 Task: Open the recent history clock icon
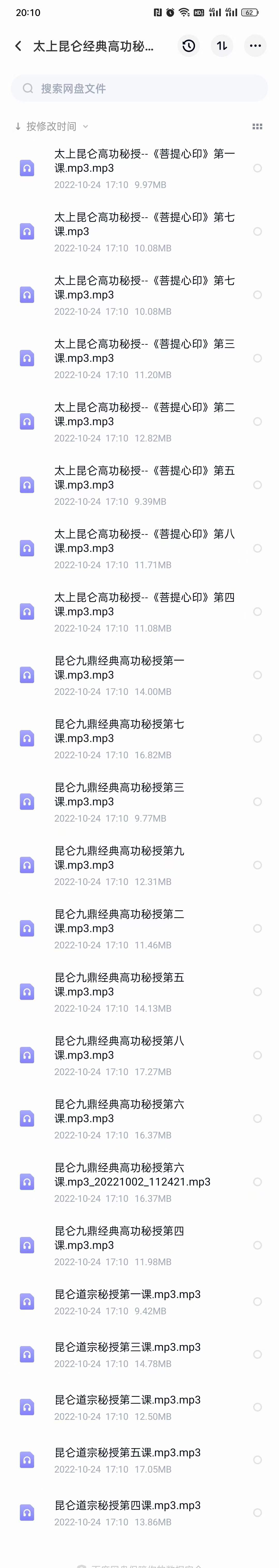point(188,46)
